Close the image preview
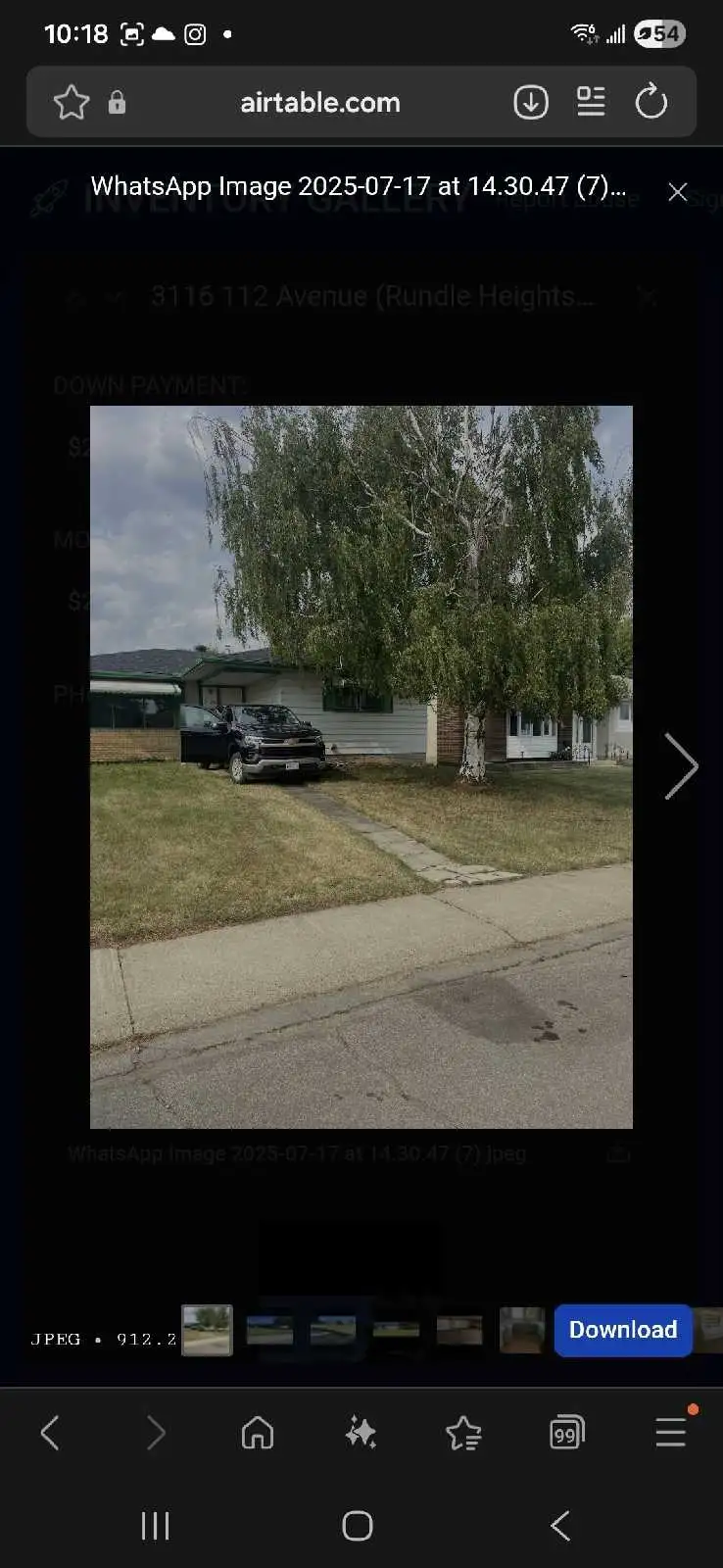Screen dimensions: 723x1568 [x=677, y=192]
